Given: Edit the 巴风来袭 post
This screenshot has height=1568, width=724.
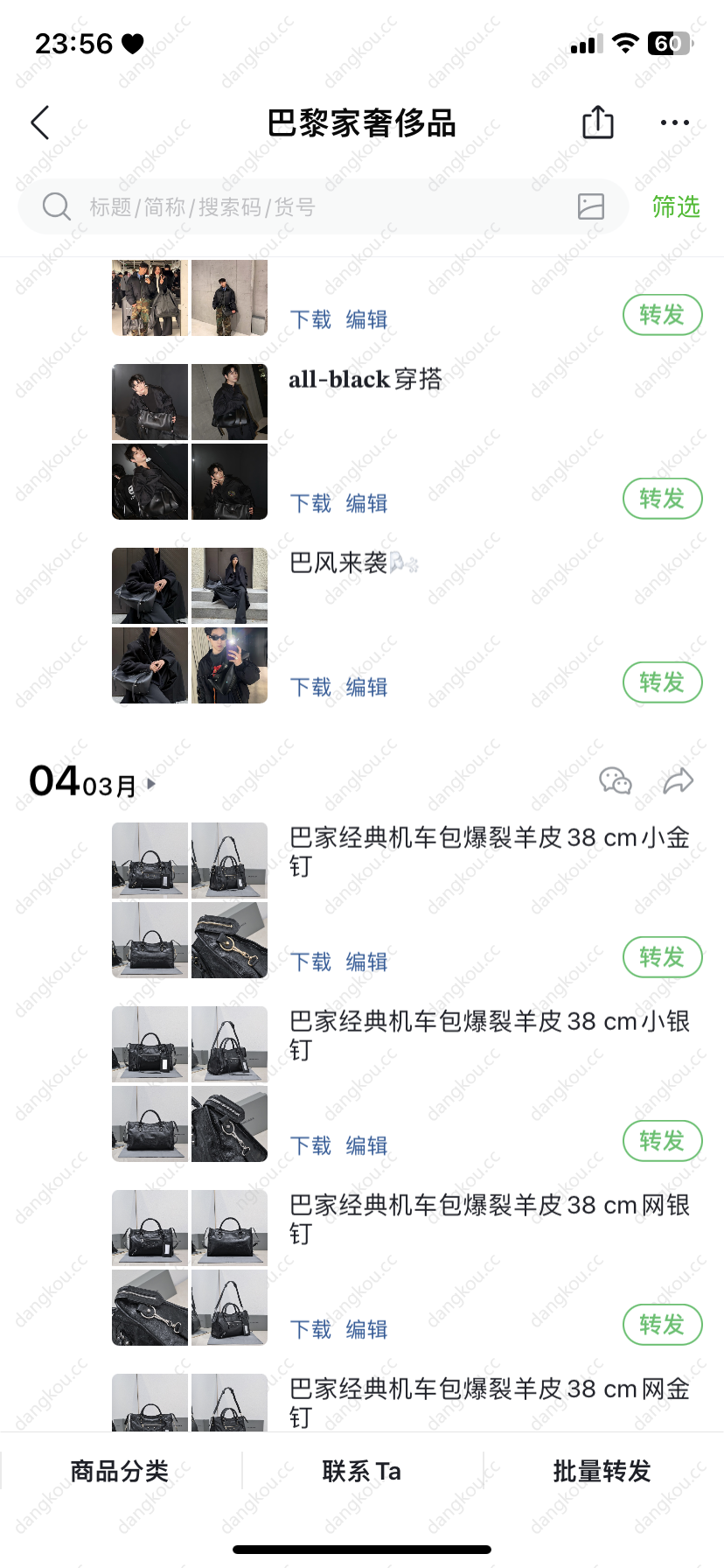Looking at the screenshot, I should point(366,687).
